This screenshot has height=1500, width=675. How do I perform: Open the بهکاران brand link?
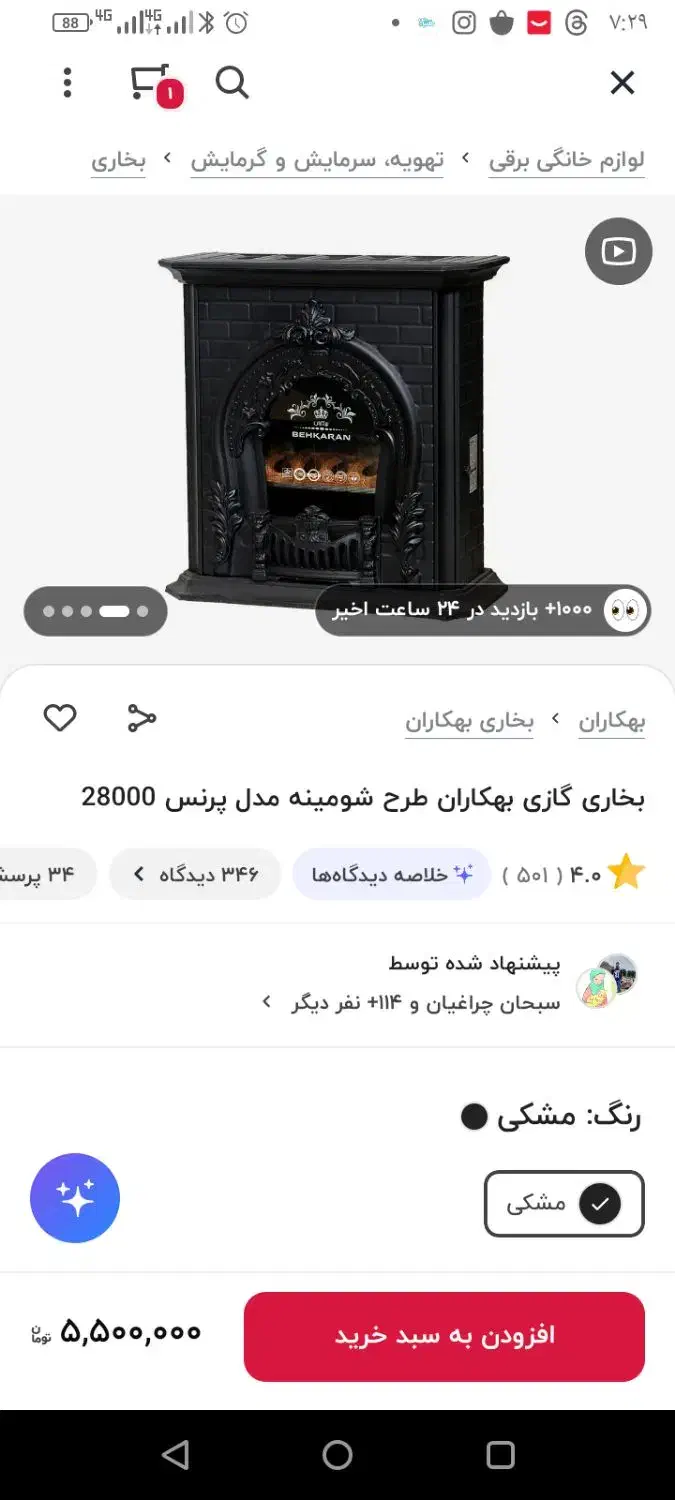611,721
